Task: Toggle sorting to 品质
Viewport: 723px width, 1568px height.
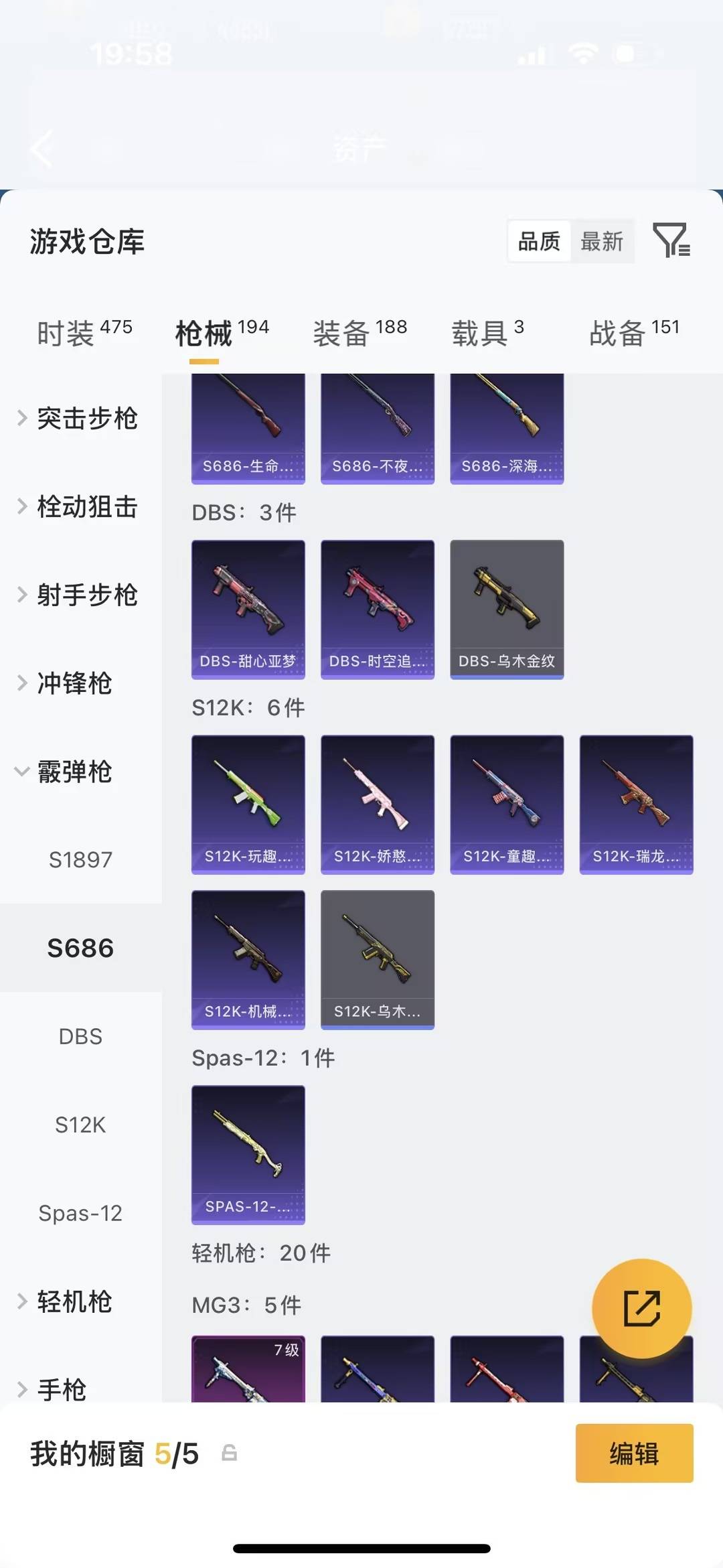Action: (539, 241)
